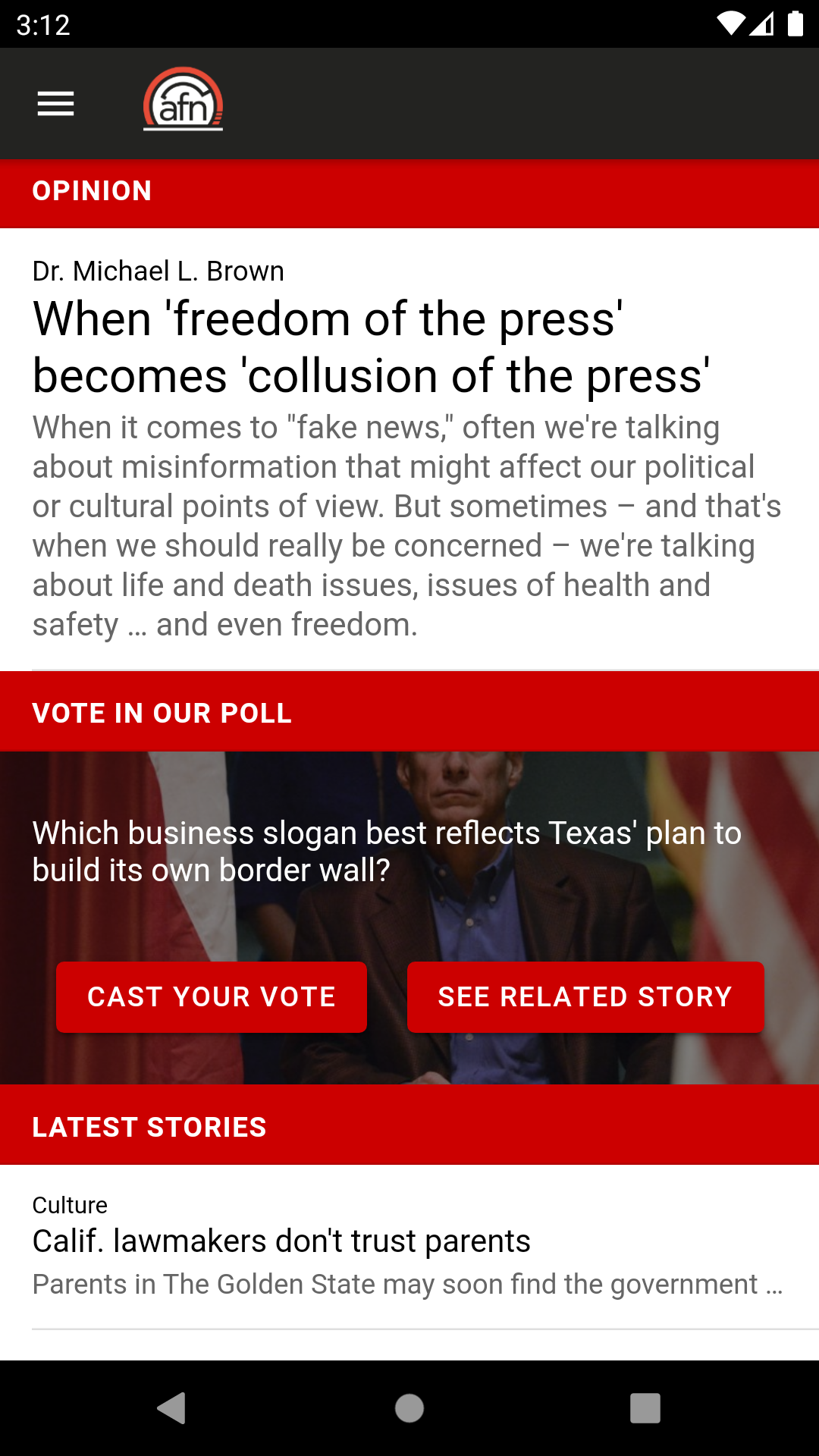The image size is (819, 1456).
Task: Open See Related Story for the poll
Action: pos(585,996)
